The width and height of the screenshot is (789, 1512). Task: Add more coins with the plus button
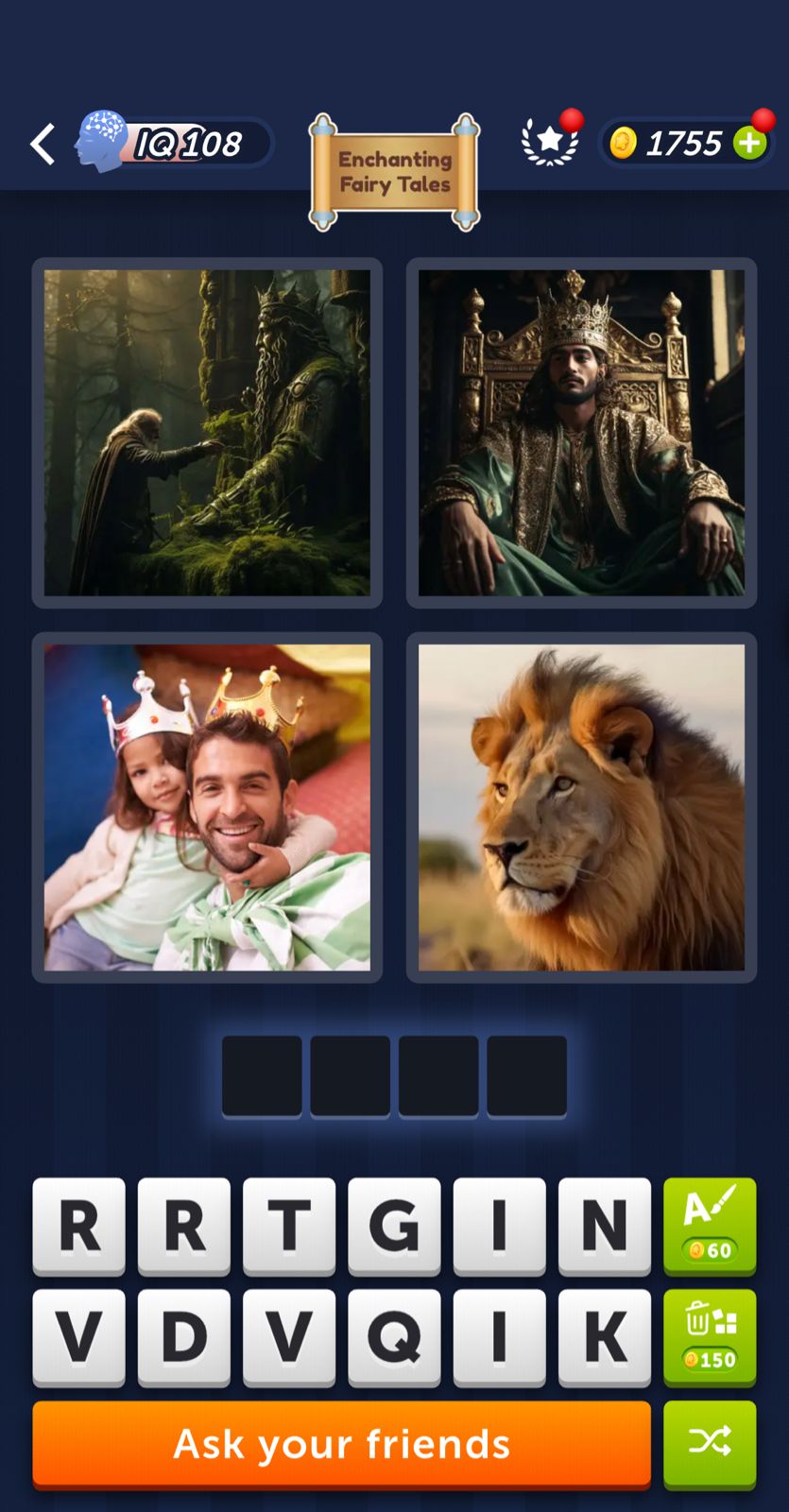coord(749,143)
